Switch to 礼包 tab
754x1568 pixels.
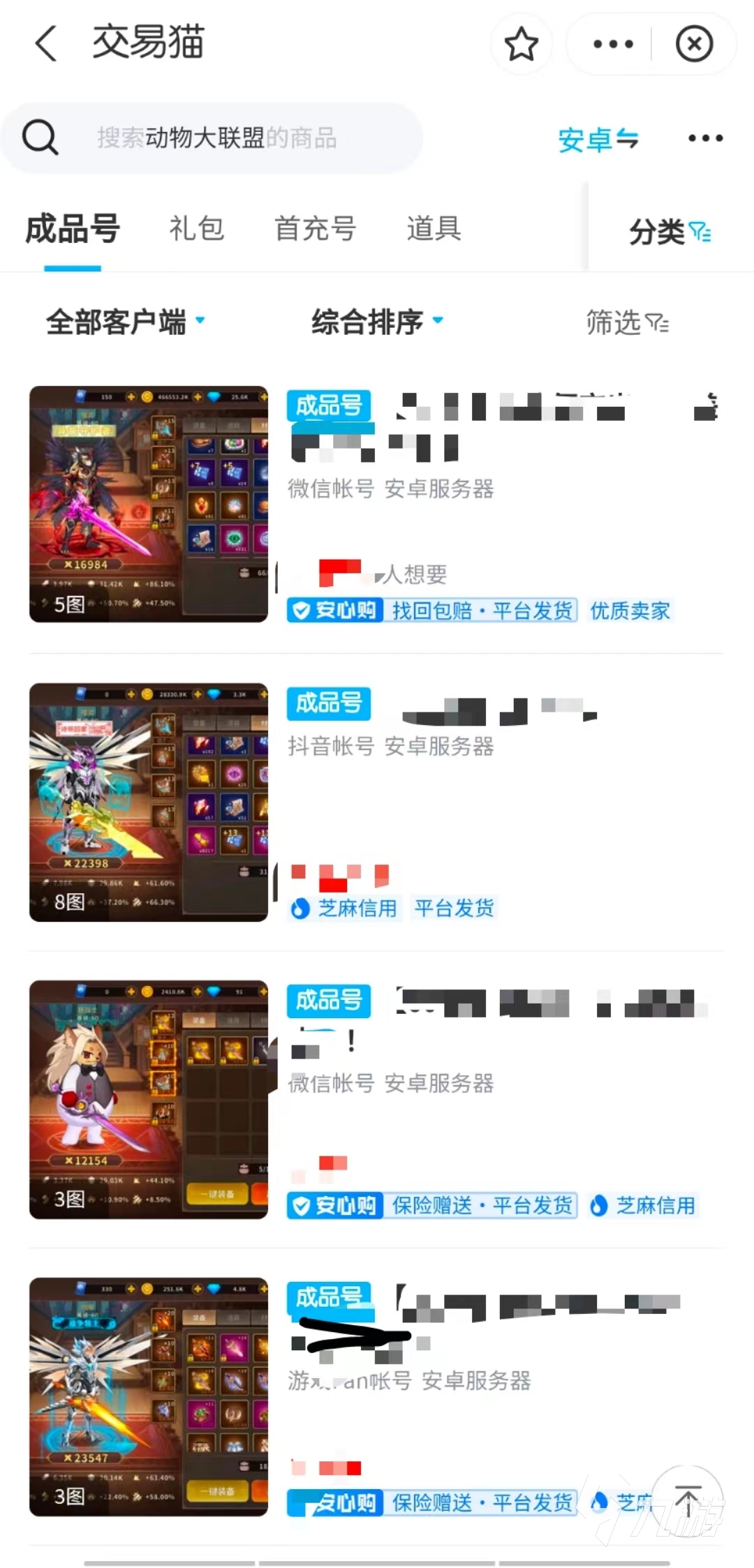click(196, 229)
